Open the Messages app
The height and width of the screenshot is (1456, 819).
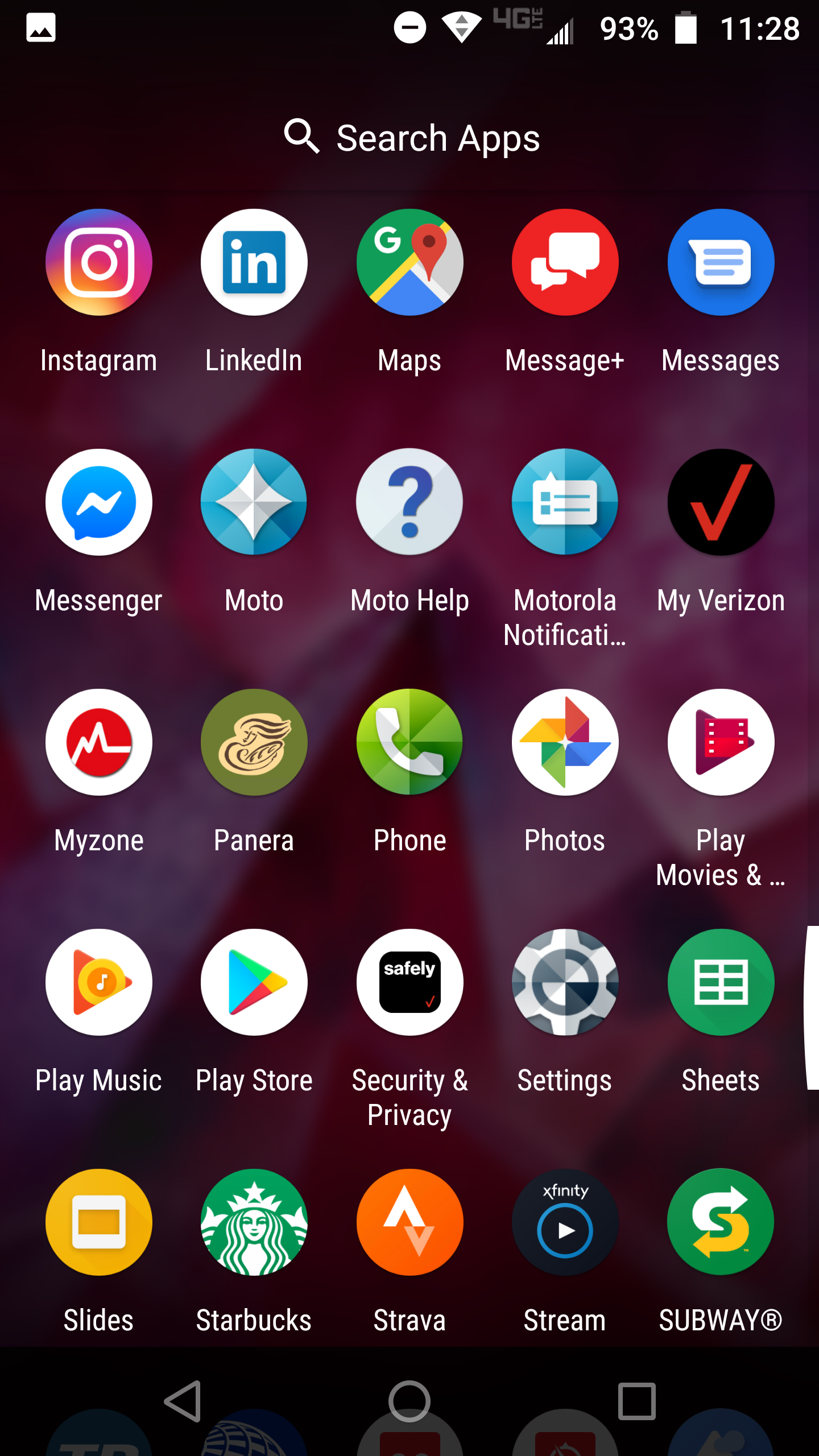721,263
